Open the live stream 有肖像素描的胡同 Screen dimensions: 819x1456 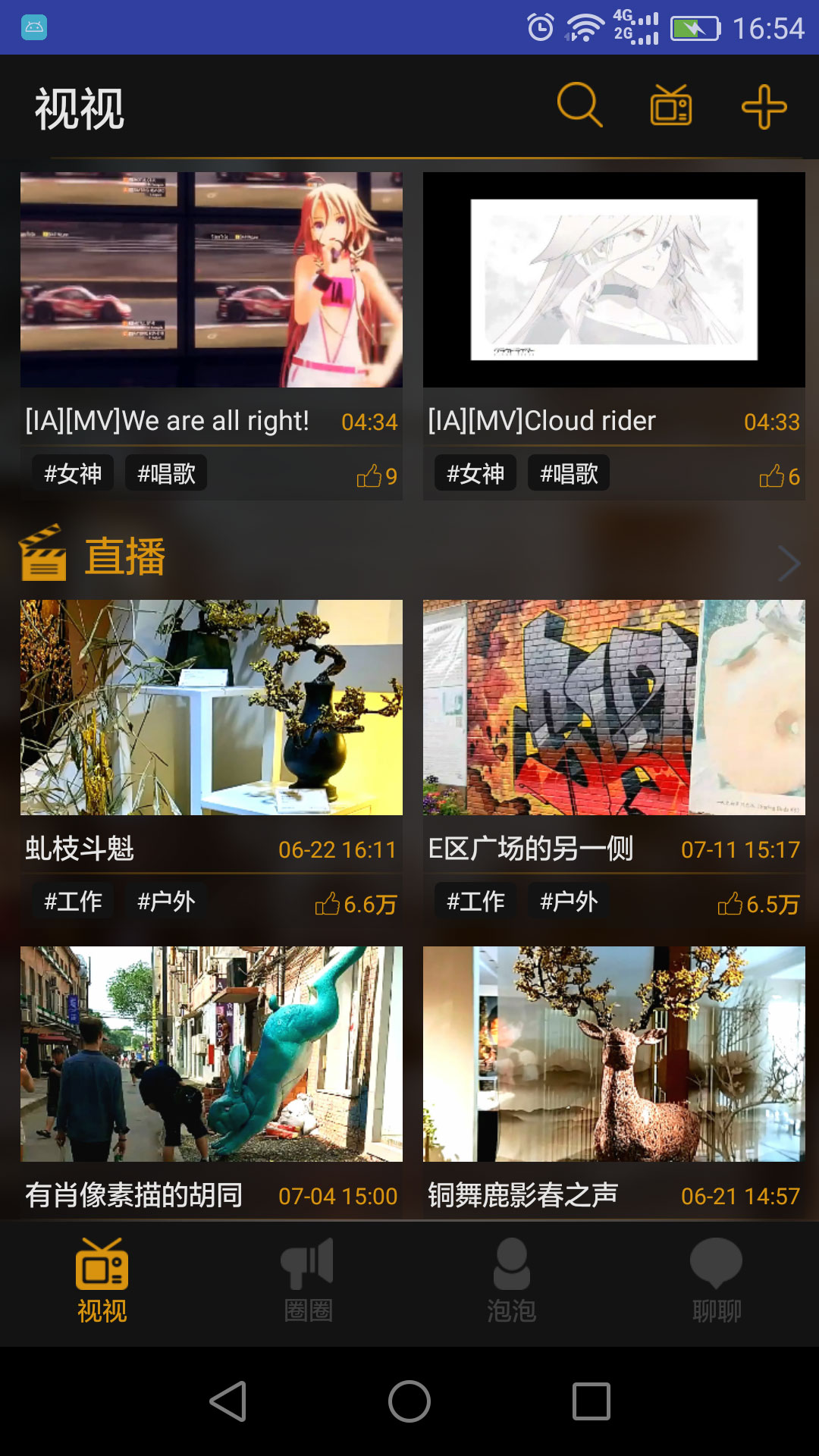click(212, 1054)
